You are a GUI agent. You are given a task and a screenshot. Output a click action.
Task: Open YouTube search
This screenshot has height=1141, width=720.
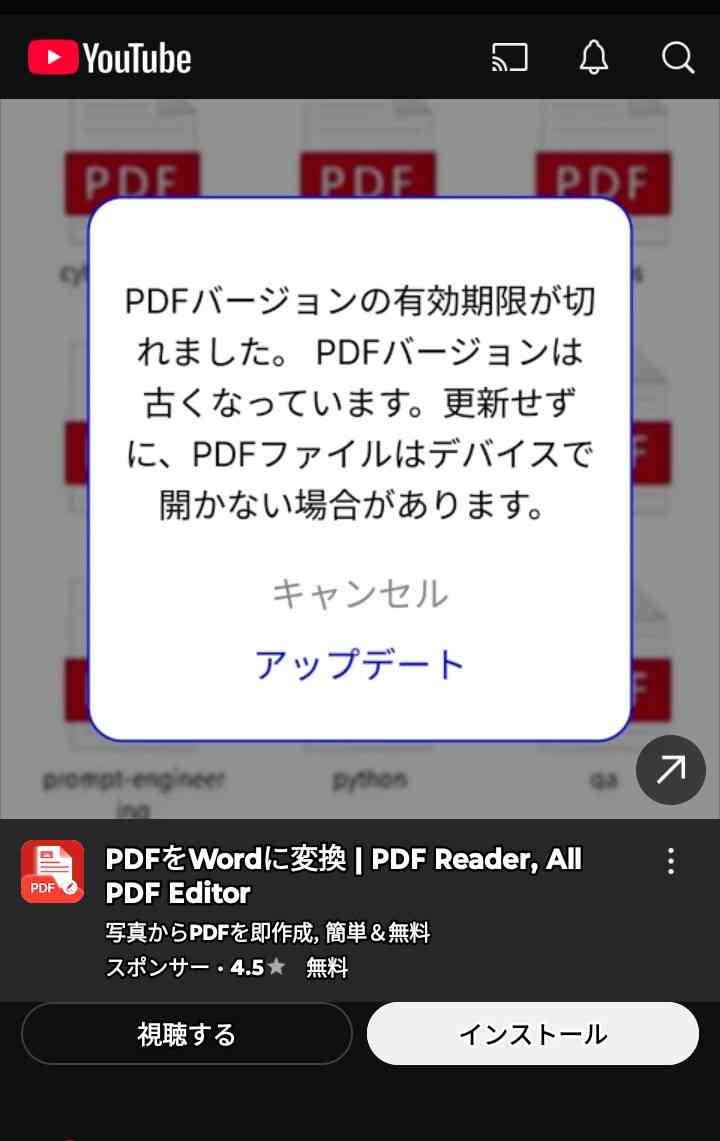click(x=677, y=58)
